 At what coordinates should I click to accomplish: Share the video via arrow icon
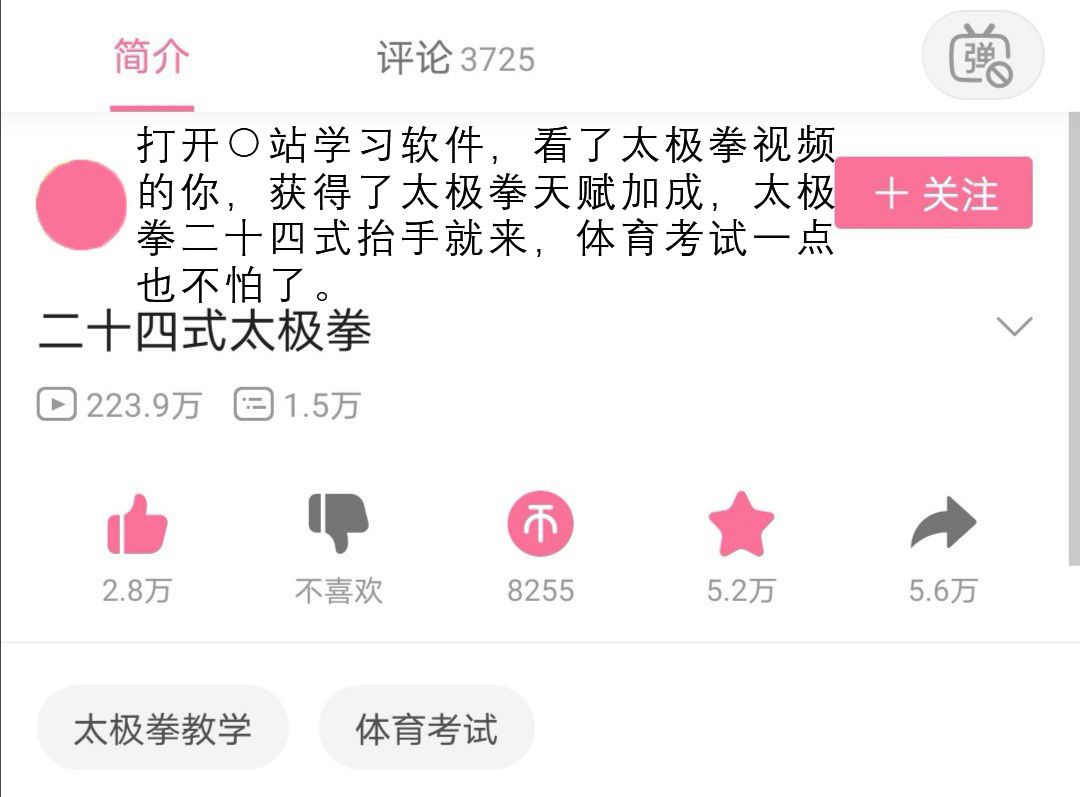942,525
